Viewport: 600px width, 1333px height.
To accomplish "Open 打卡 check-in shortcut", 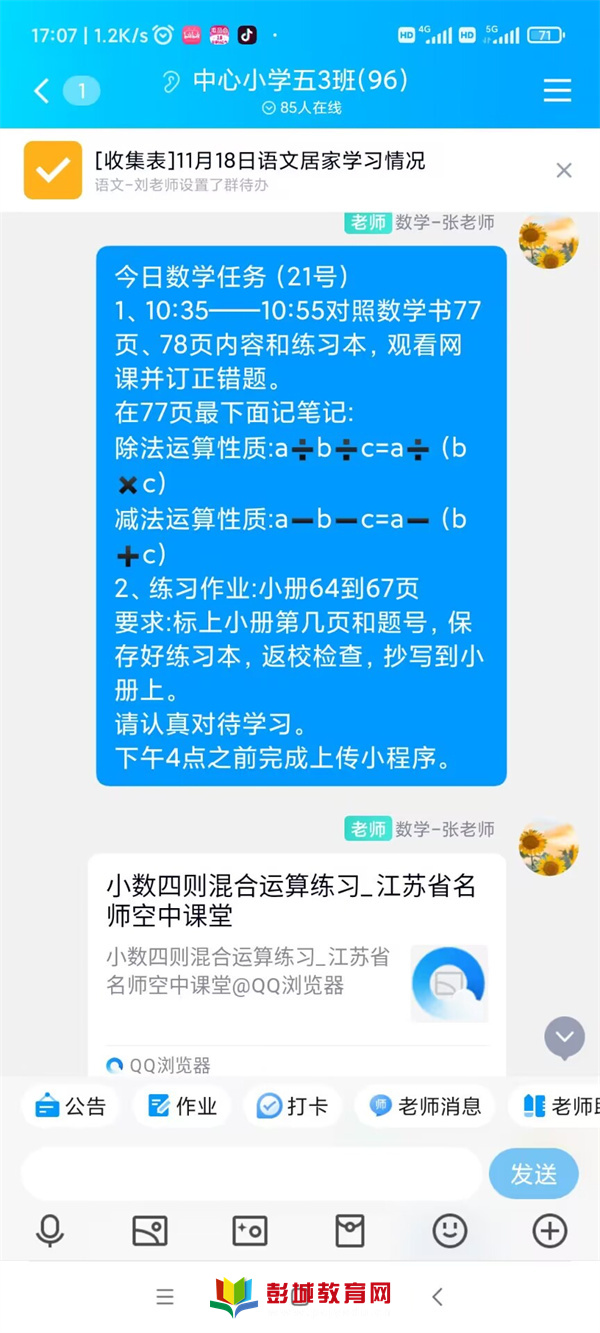I will pyautogui.click(x=292, y=1106).
